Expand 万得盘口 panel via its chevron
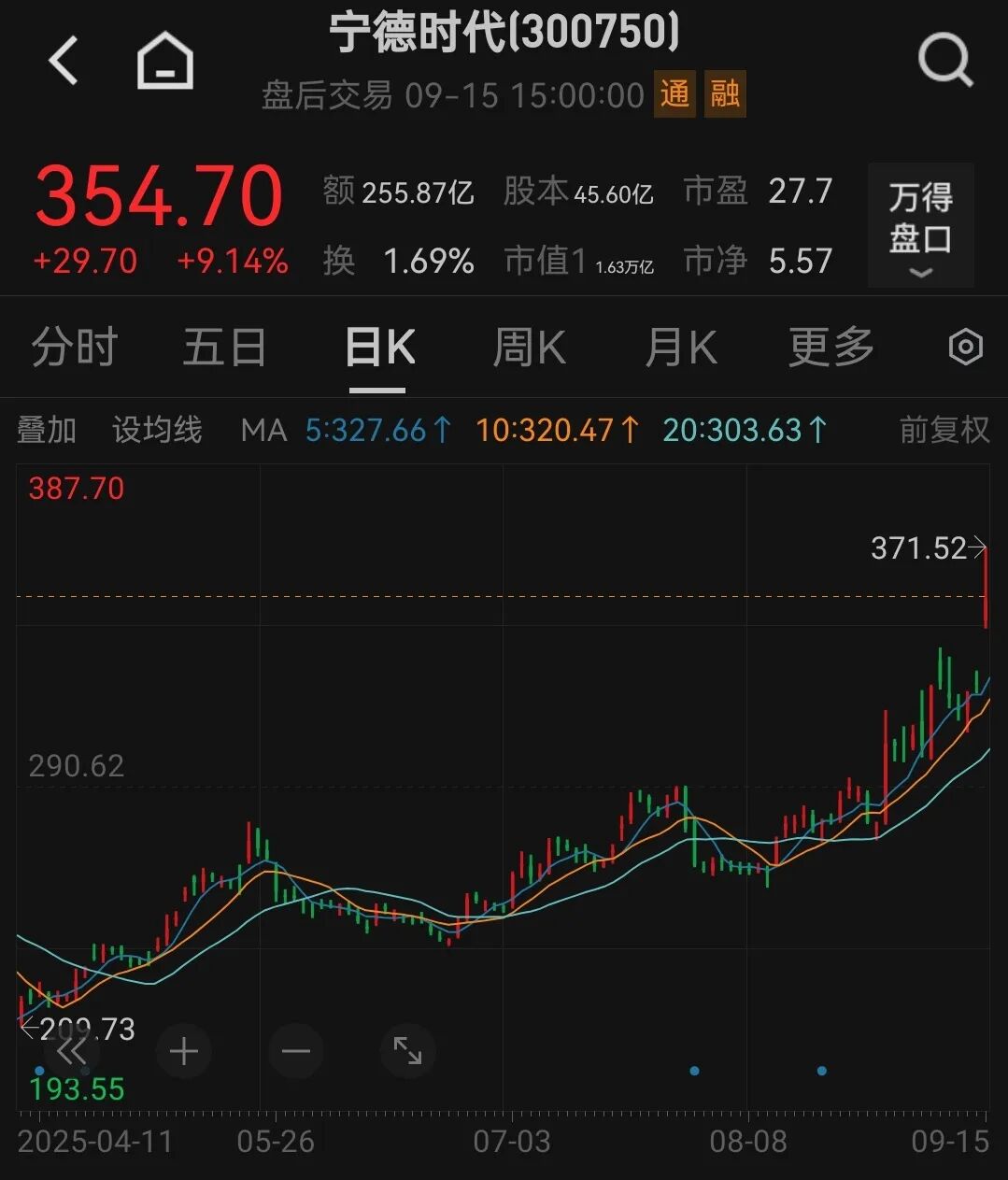 click(919, 271)
